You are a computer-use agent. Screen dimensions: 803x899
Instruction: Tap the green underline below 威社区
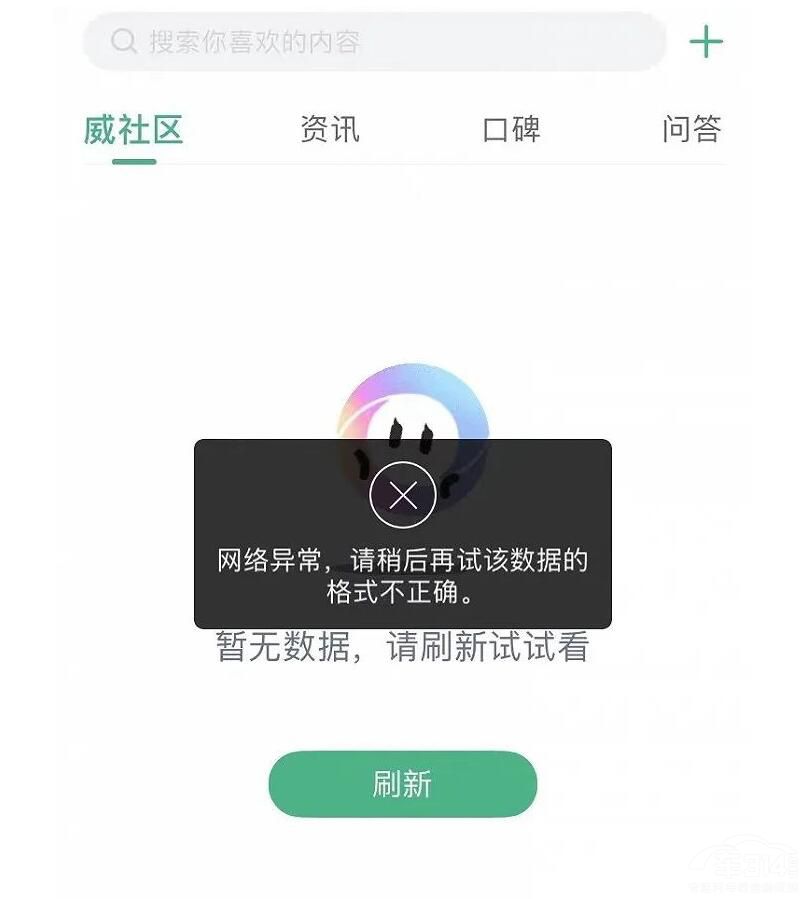coord(136,161)
